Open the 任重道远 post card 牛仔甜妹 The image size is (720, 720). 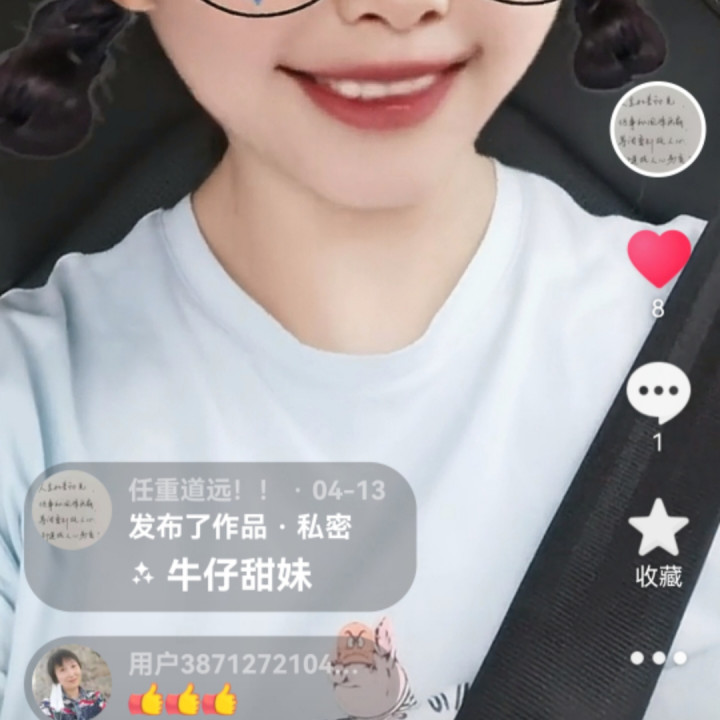(x=220, y=537)
